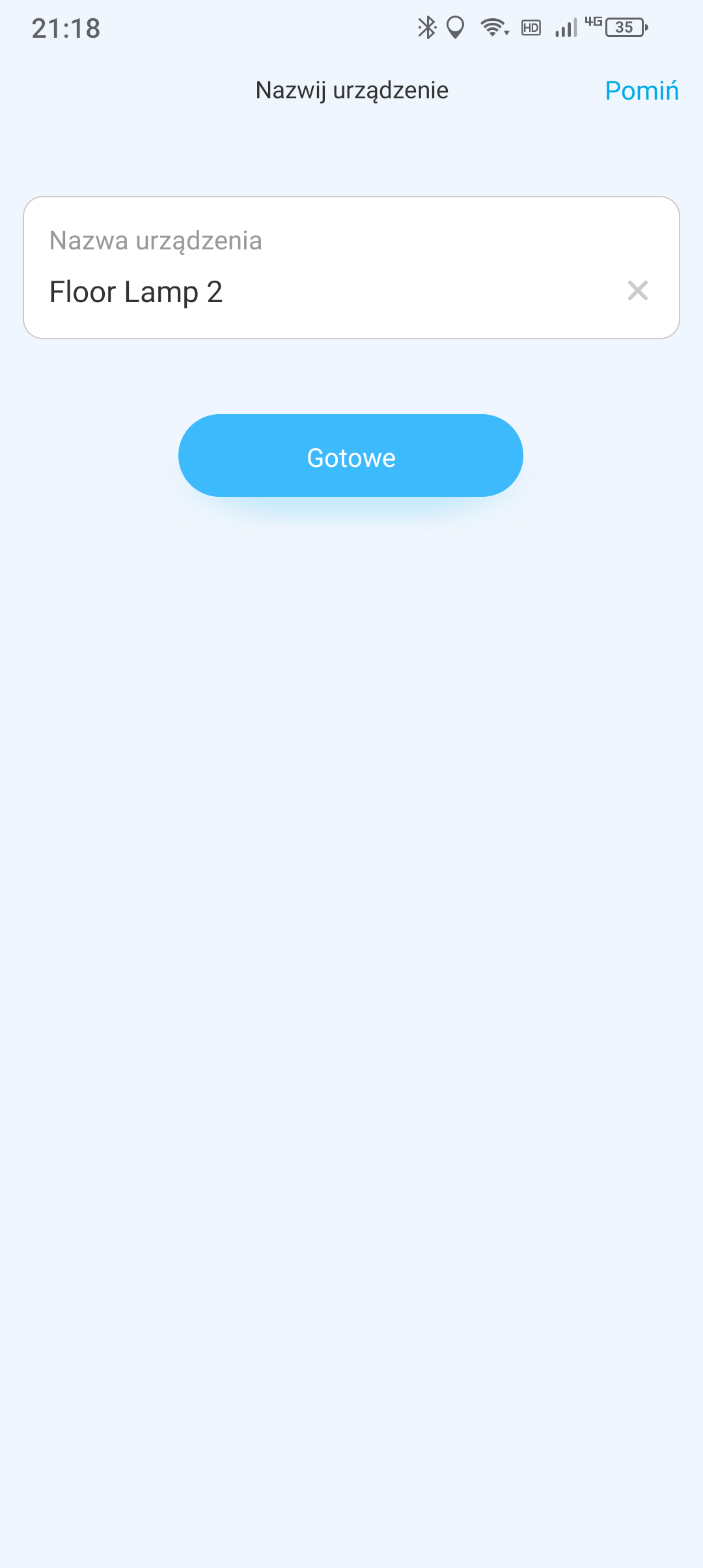The image size is (703, 1568).
Task: Edit the Nazwa urządzenia text field
Action: click(351, 268)
